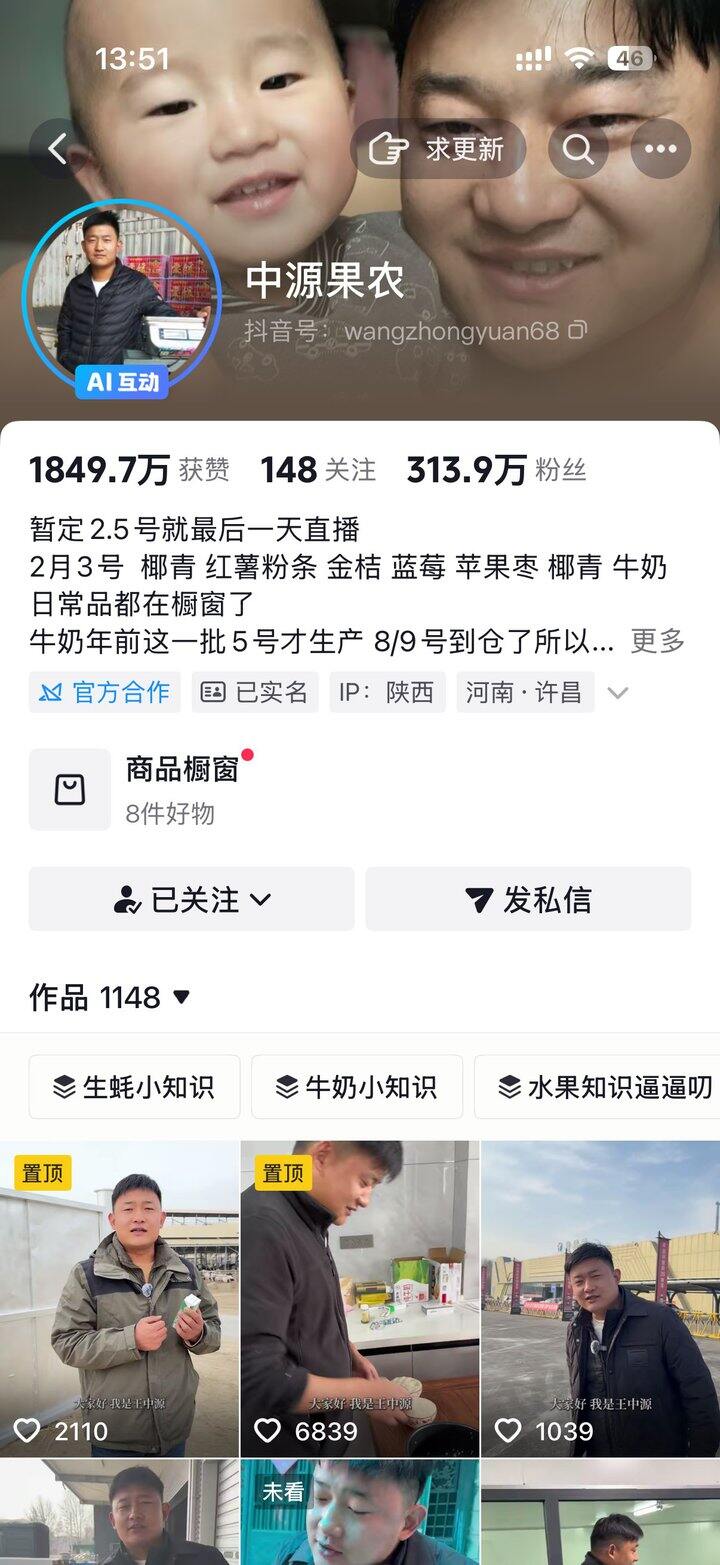The height and width of the screenshot is (1565, 720).
Task: Open search on this profile
Action: point(578,149)
